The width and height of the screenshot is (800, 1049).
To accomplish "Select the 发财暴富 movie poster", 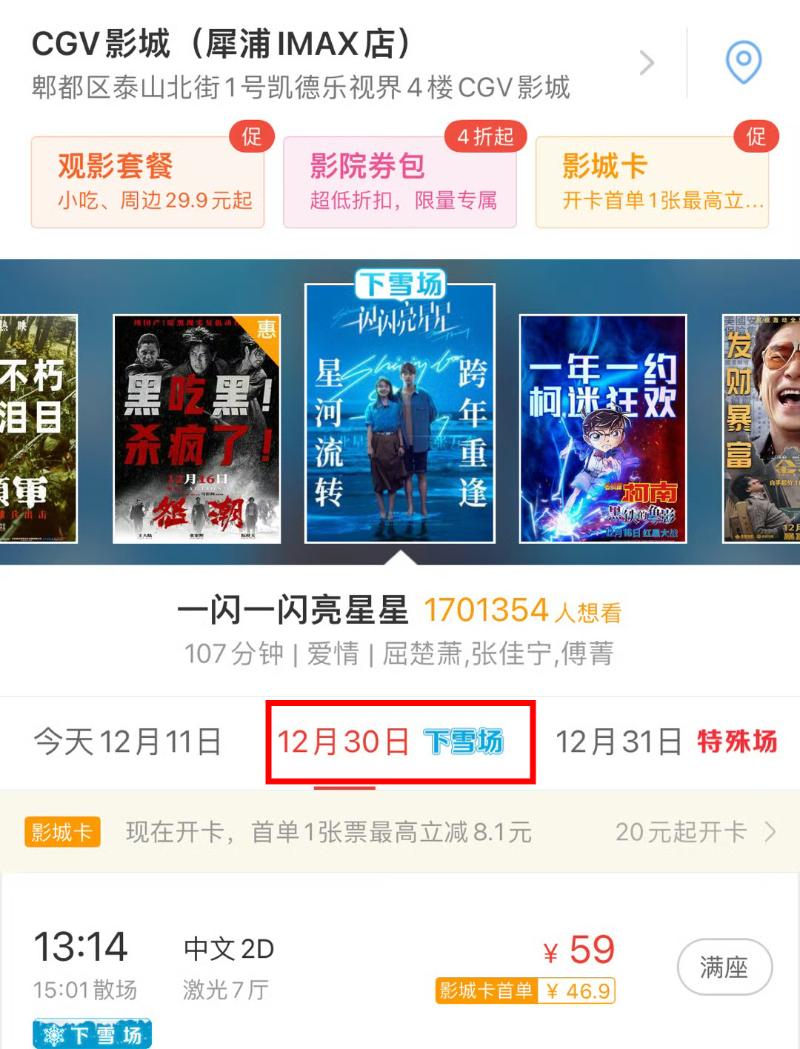I will pos(762,428).
